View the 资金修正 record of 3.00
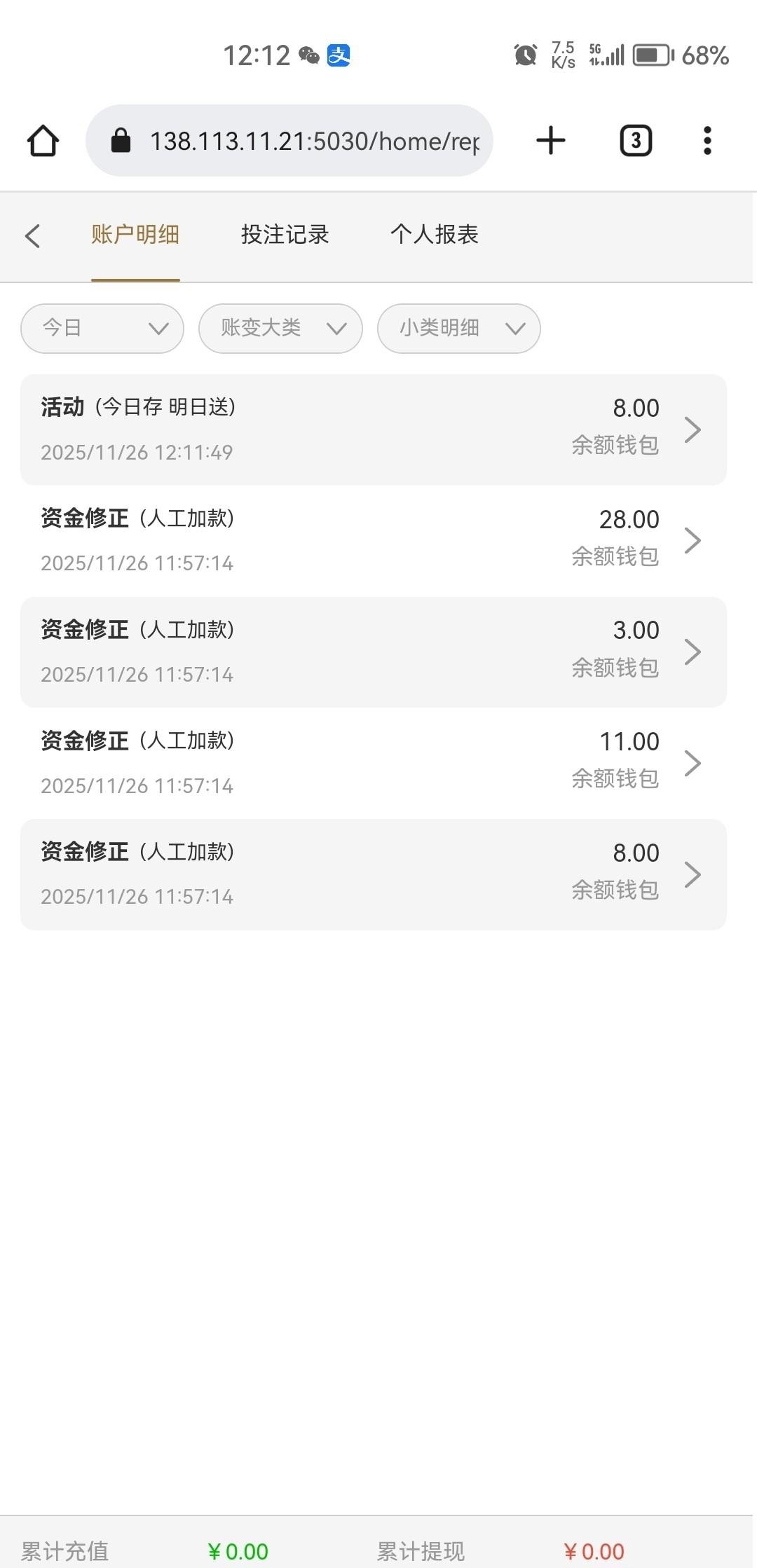The image size is (757, 1568). 373,652
